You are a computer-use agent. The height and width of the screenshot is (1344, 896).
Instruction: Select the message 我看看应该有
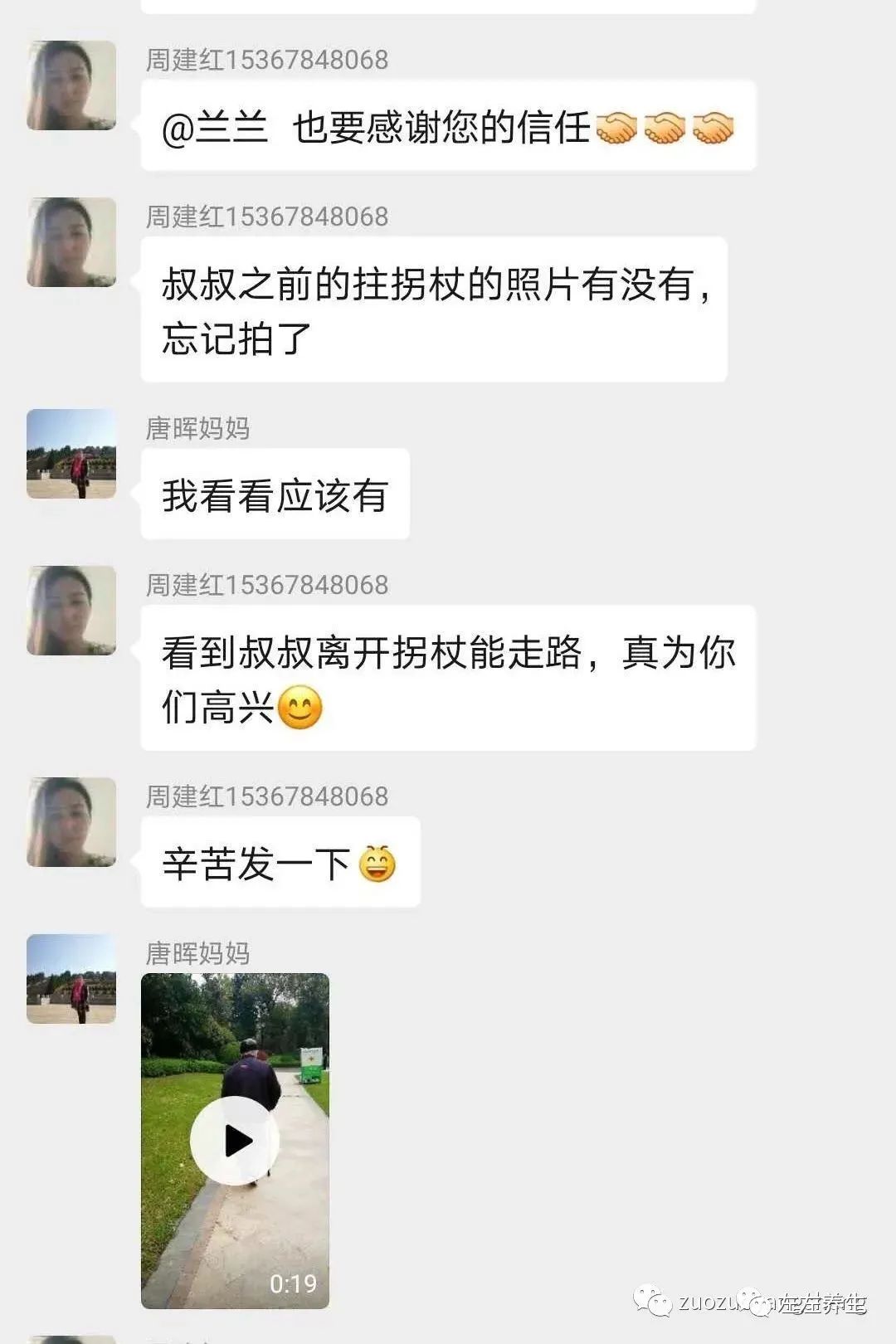tap(274, 491)
